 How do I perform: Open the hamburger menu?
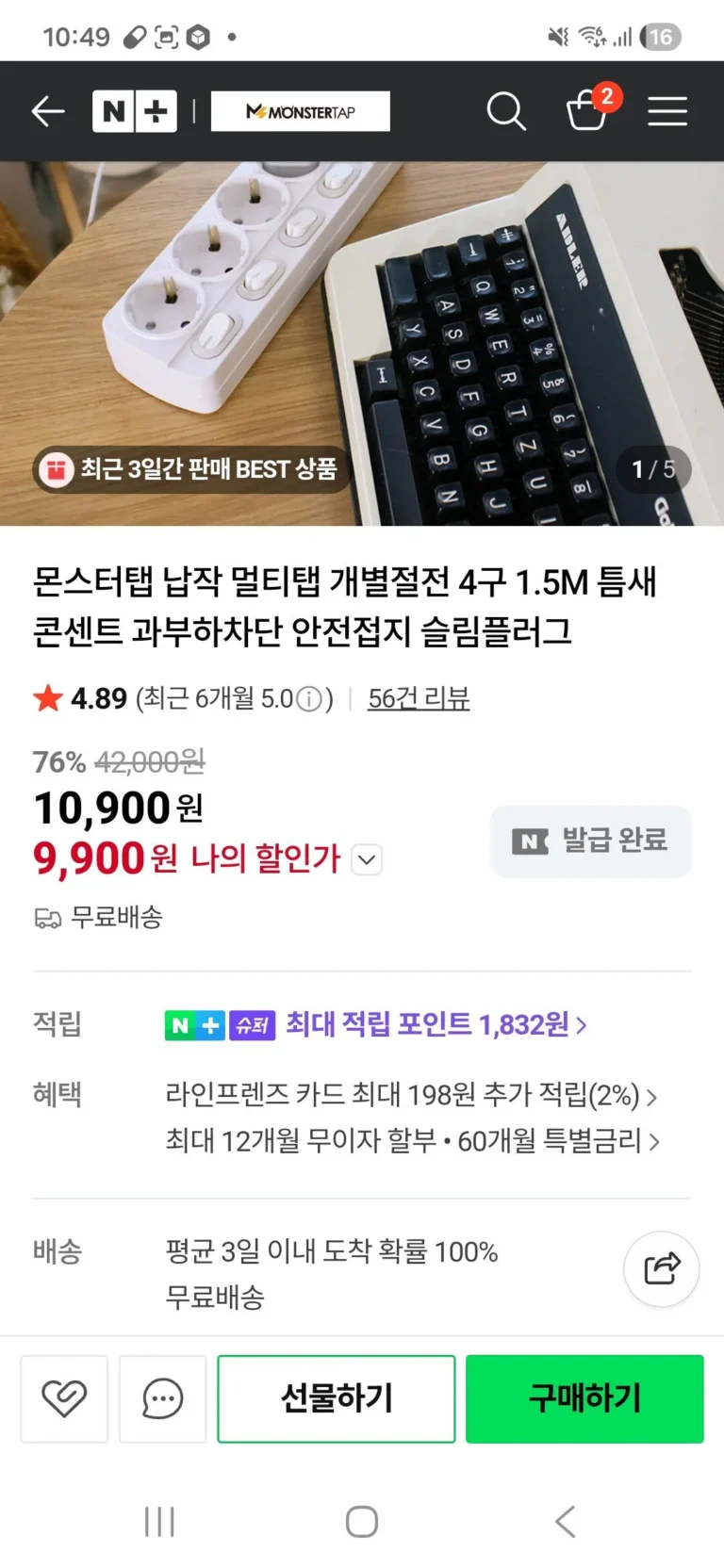(666, 111)
